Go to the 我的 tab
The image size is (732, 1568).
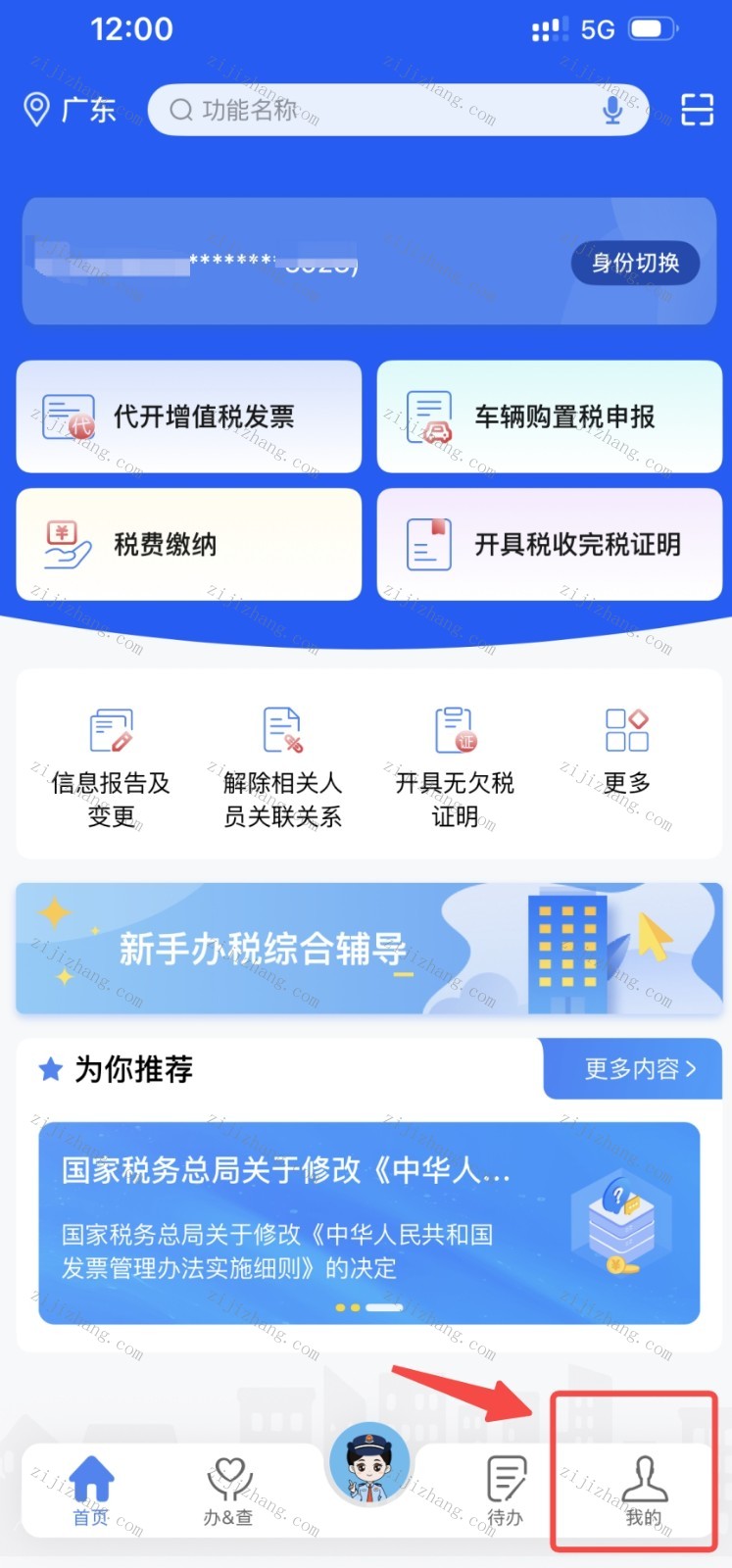click(644, 1492)
